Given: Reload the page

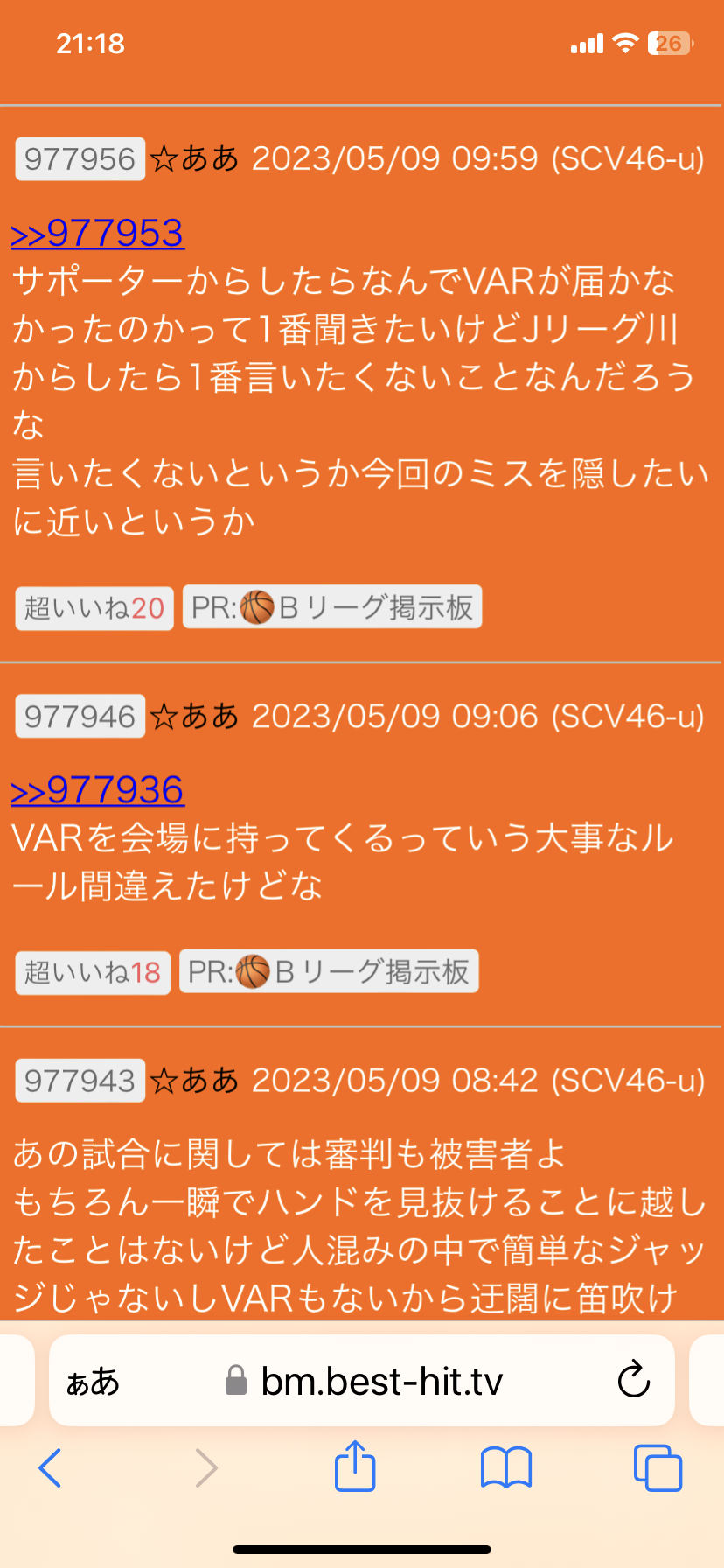Looking at the screenshot, I should 633,1381.
